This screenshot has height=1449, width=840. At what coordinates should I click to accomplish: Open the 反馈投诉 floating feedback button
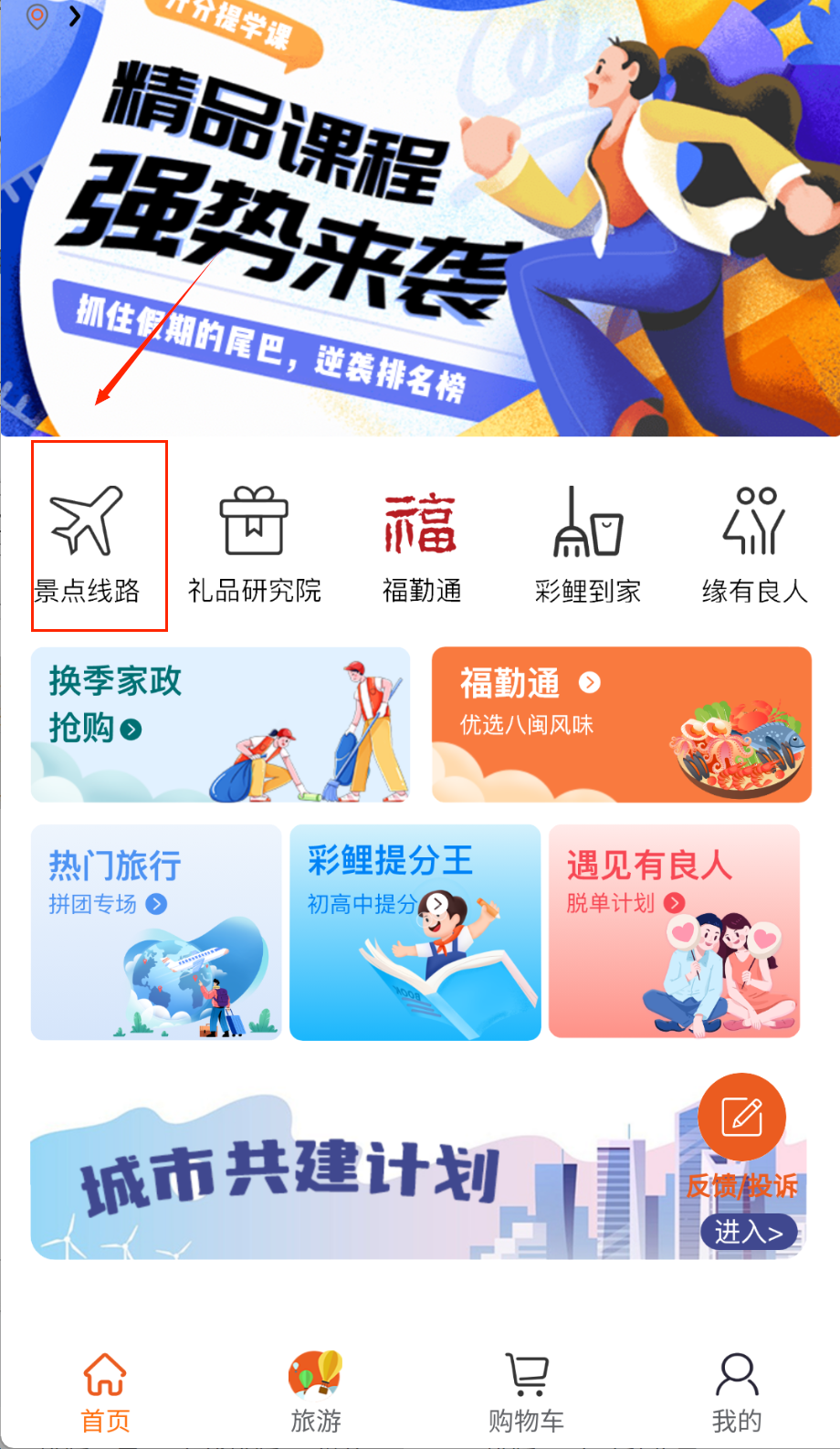coord(741,1118)
